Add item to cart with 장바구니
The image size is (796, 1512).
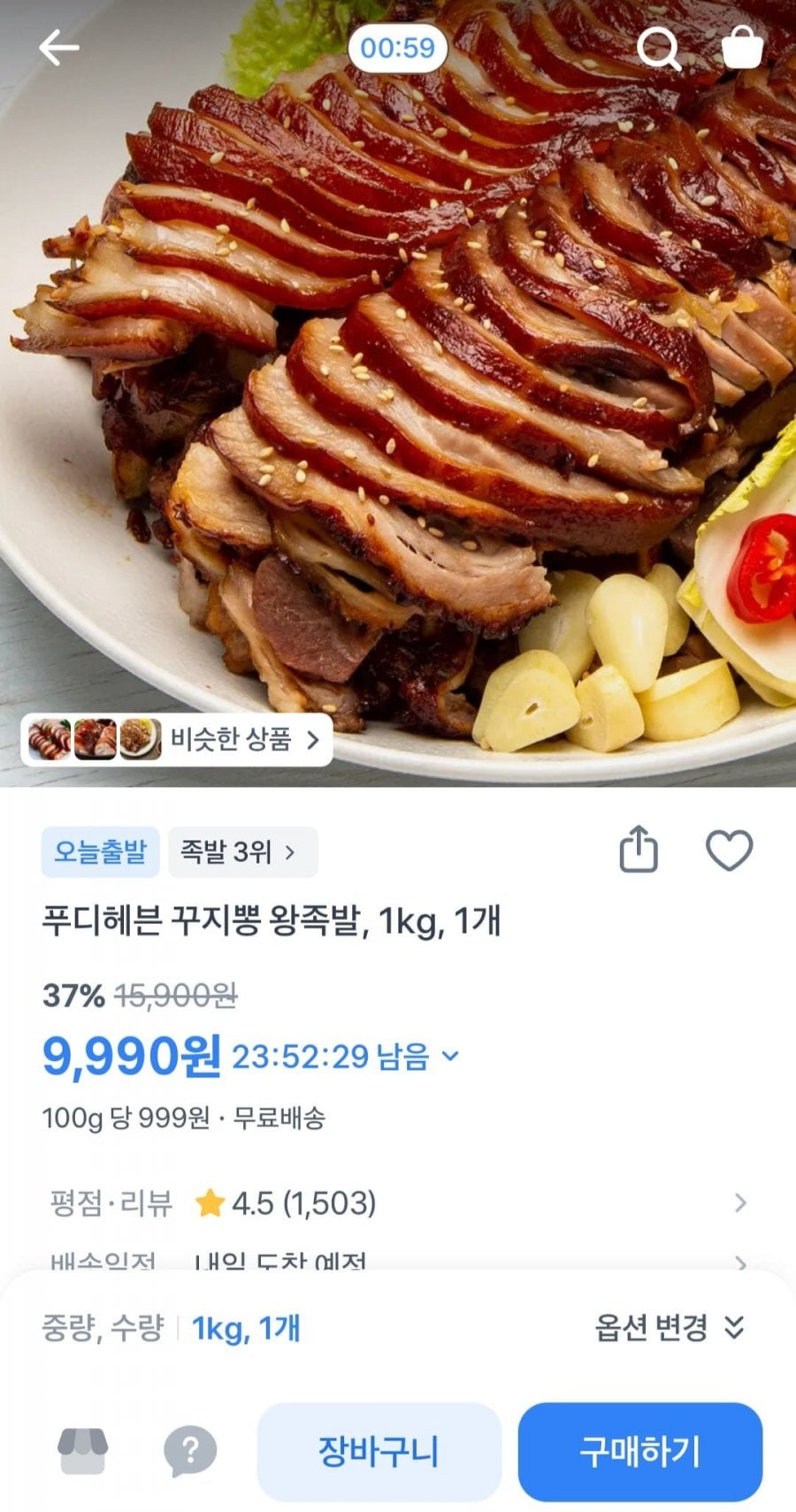coord(379,1451)
